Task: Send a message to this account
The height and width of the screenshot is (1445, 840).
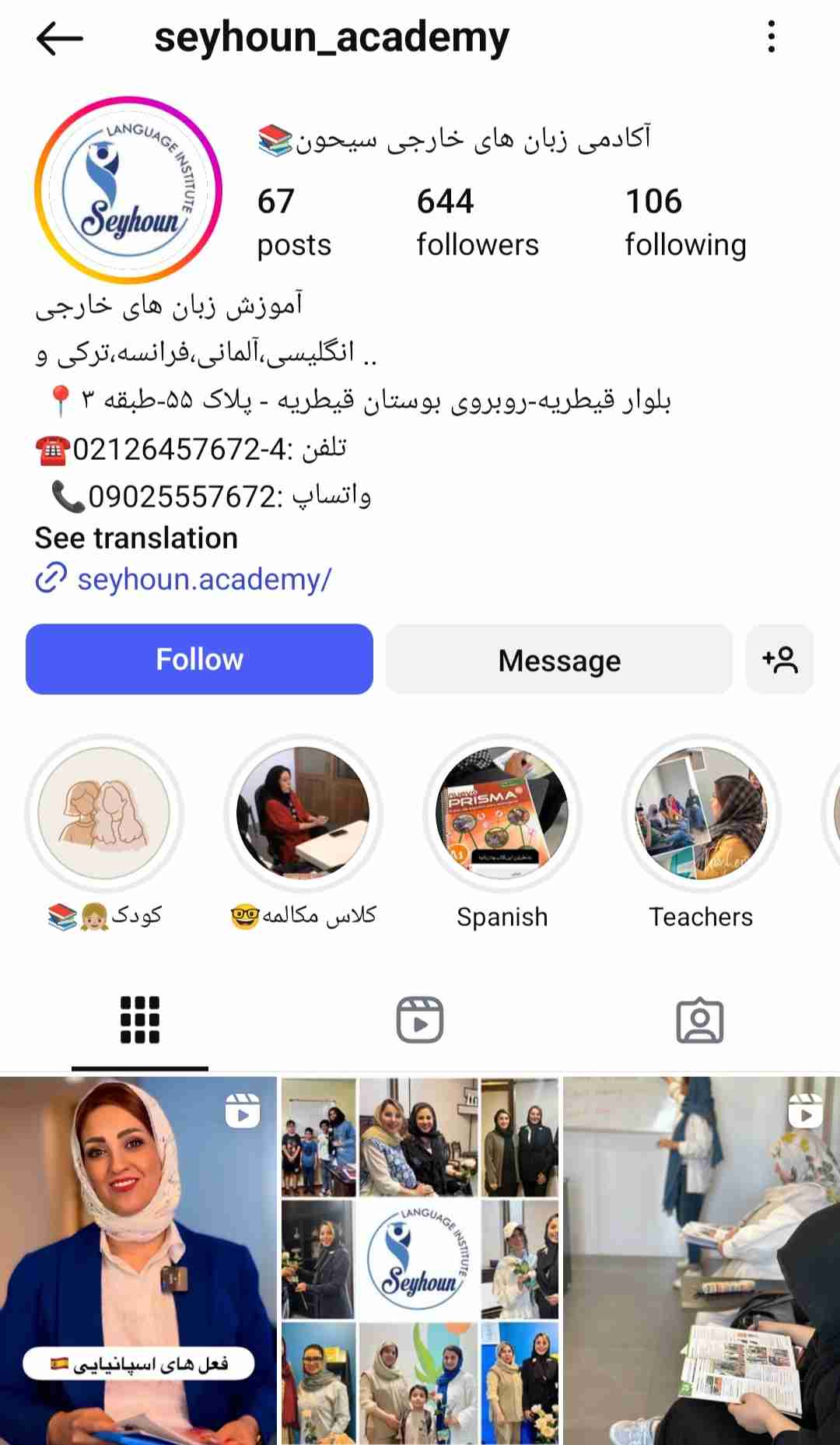Action: coord(559,659)
